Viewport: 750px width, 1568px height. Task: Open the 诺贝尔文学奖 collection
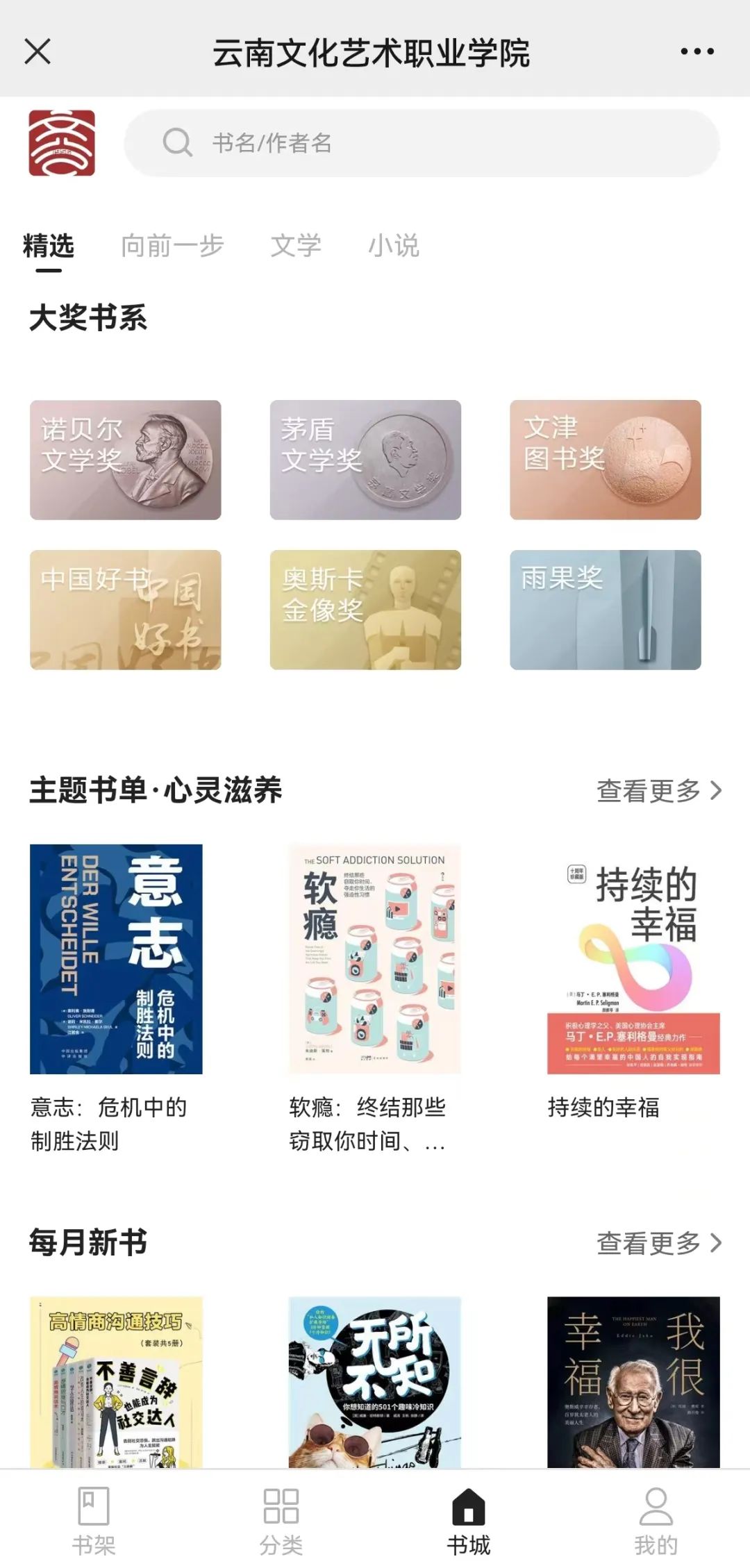coord(126,460)
